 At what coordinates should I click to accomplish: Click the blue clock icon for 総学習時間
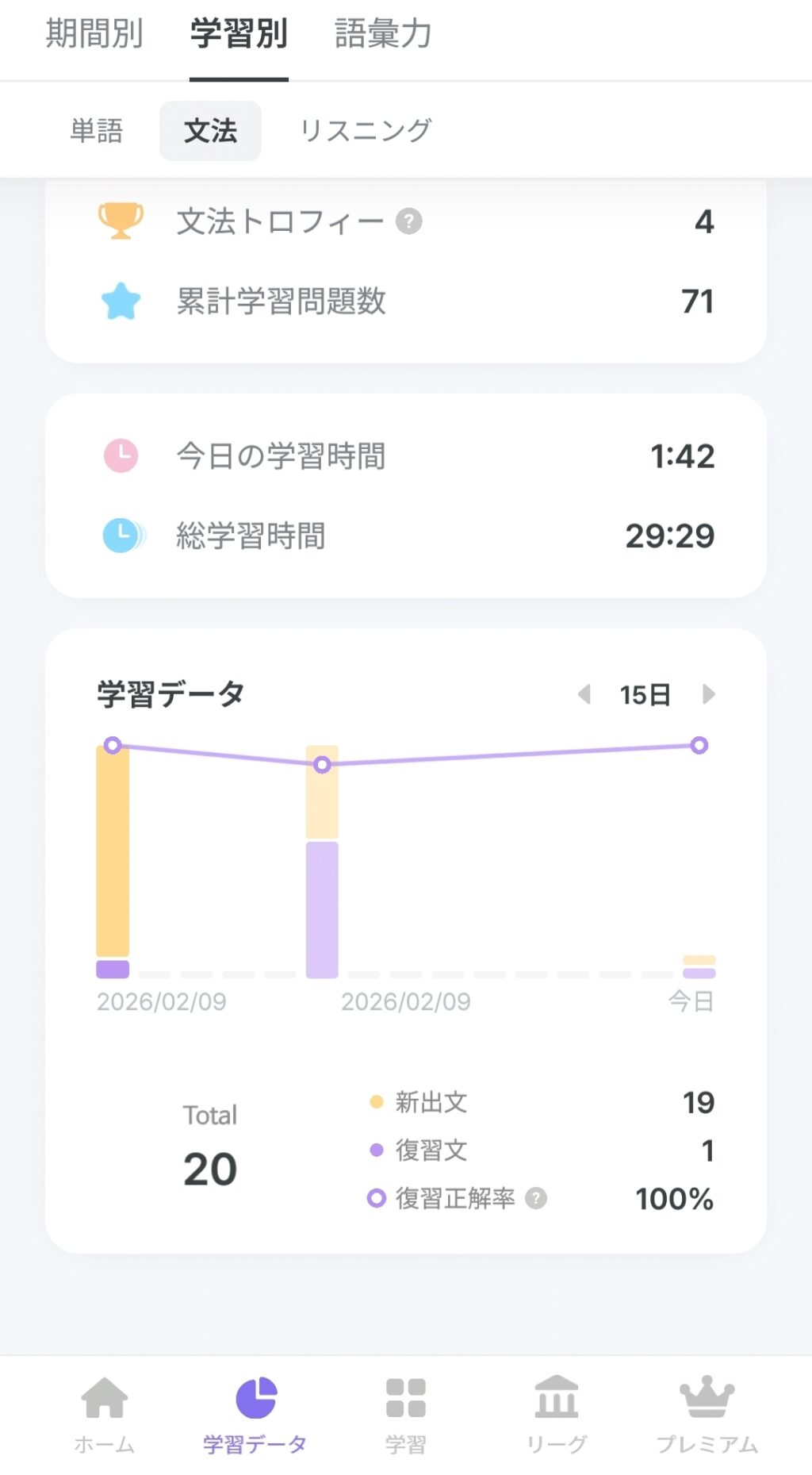click(x=120, y=536)
